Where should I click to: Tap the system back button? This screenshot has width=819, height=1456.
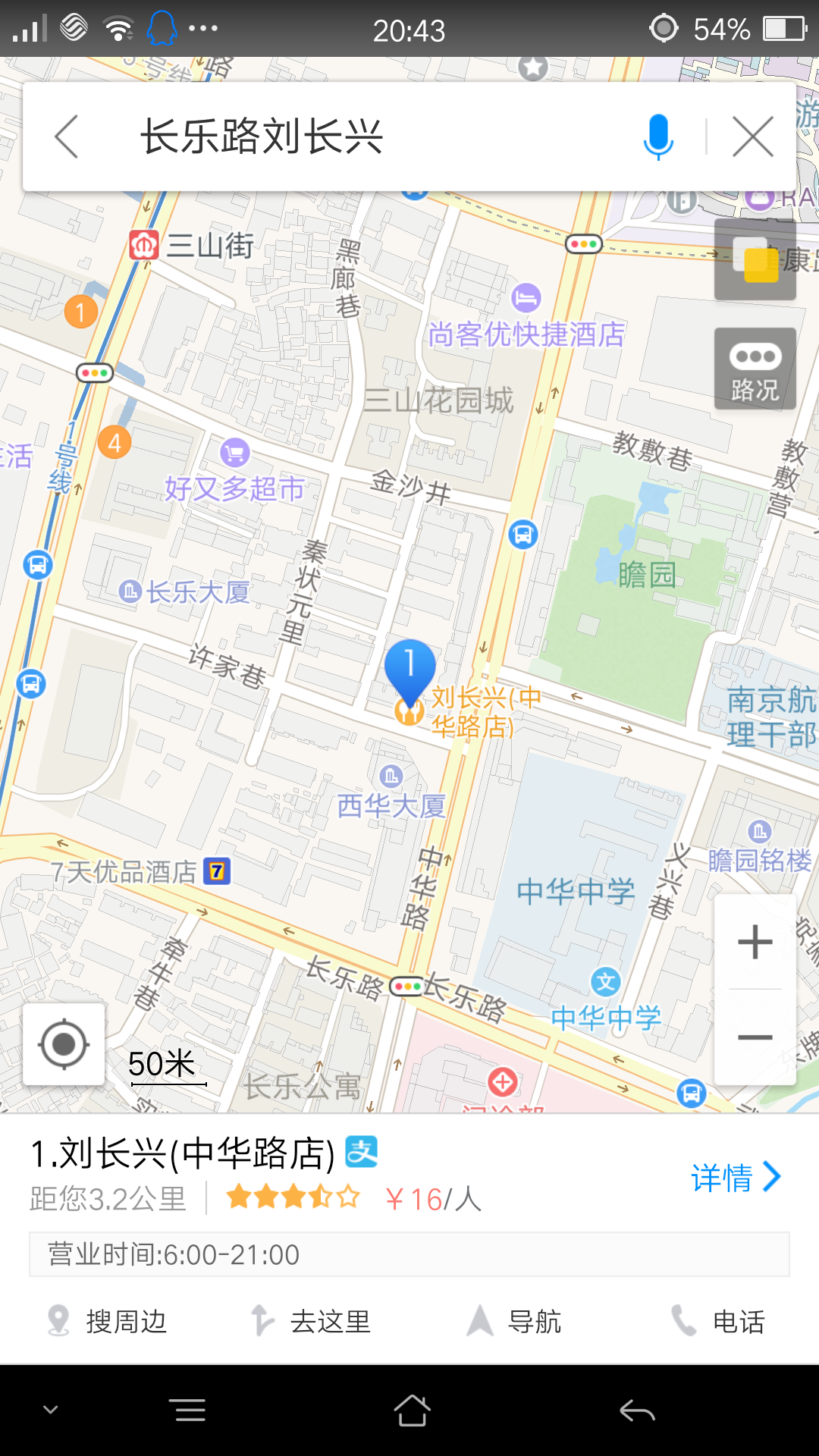point(637,1410)
